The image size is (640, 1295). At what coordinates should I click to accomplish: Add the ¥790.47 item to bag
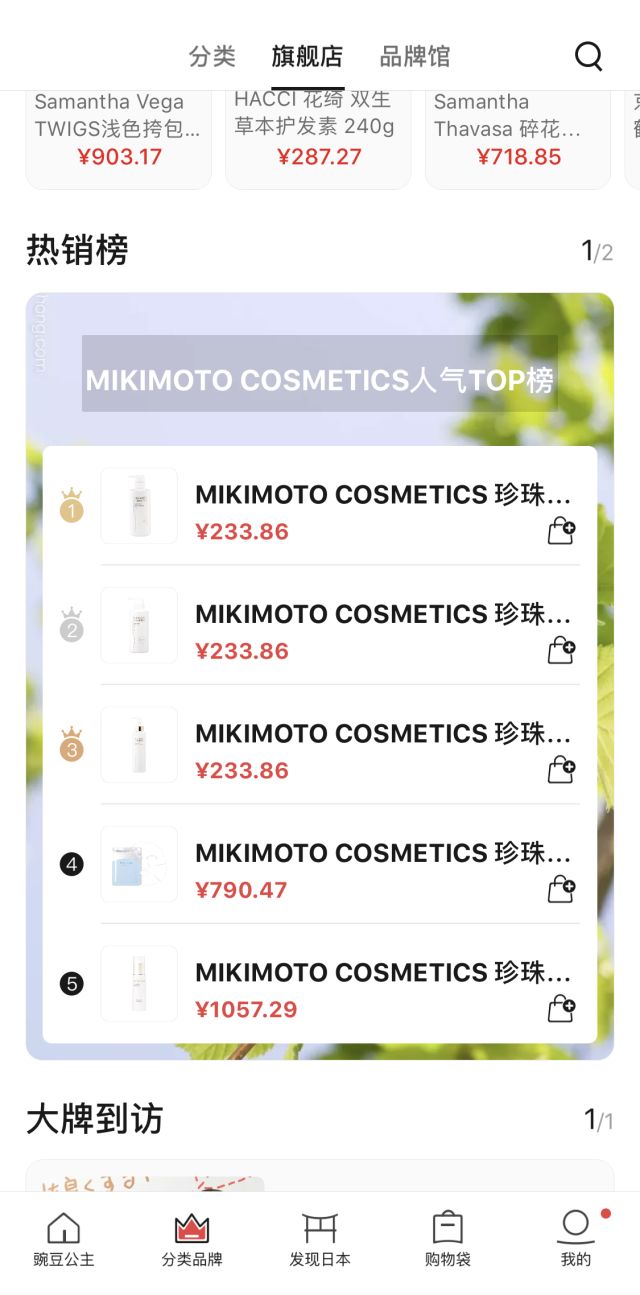[x=562, y=889]
